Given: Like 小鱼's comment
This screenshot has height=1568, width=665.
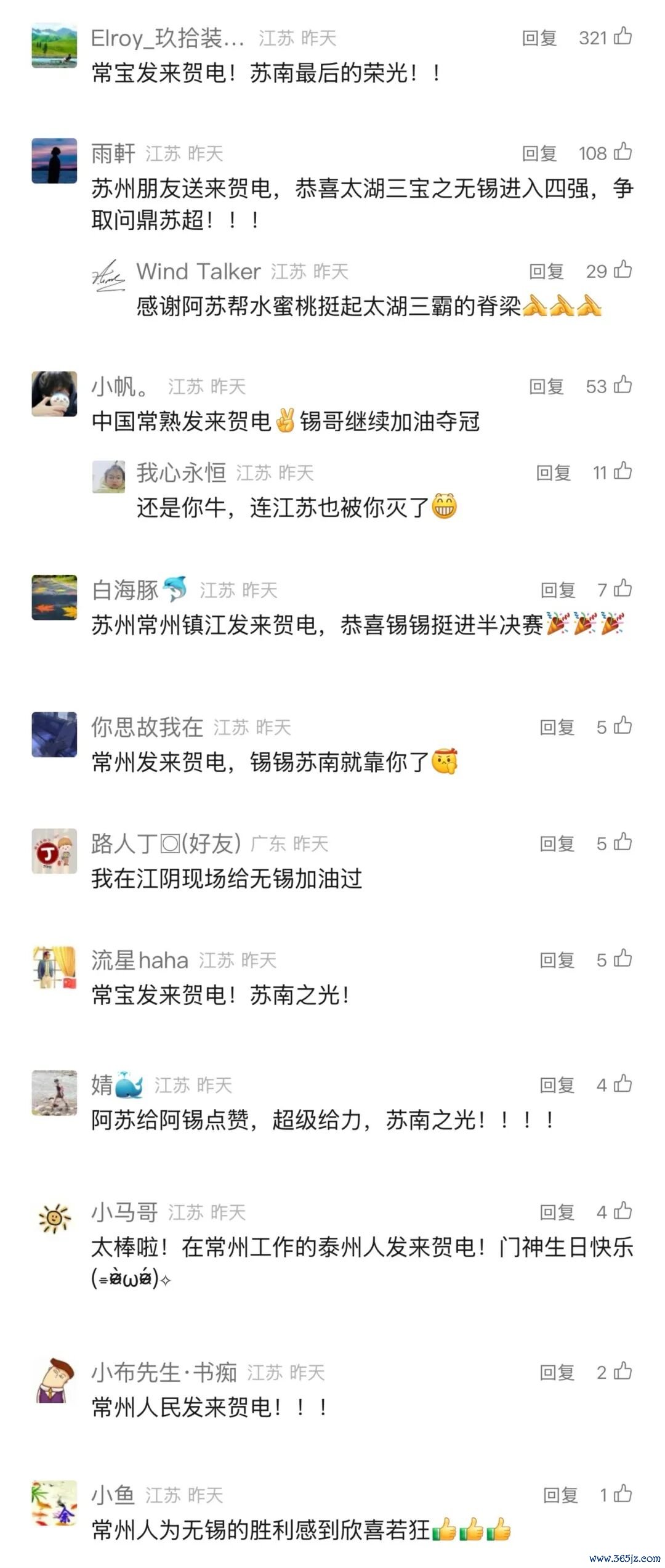Looking at the screenshot, I should click(x=623, y=1493).
